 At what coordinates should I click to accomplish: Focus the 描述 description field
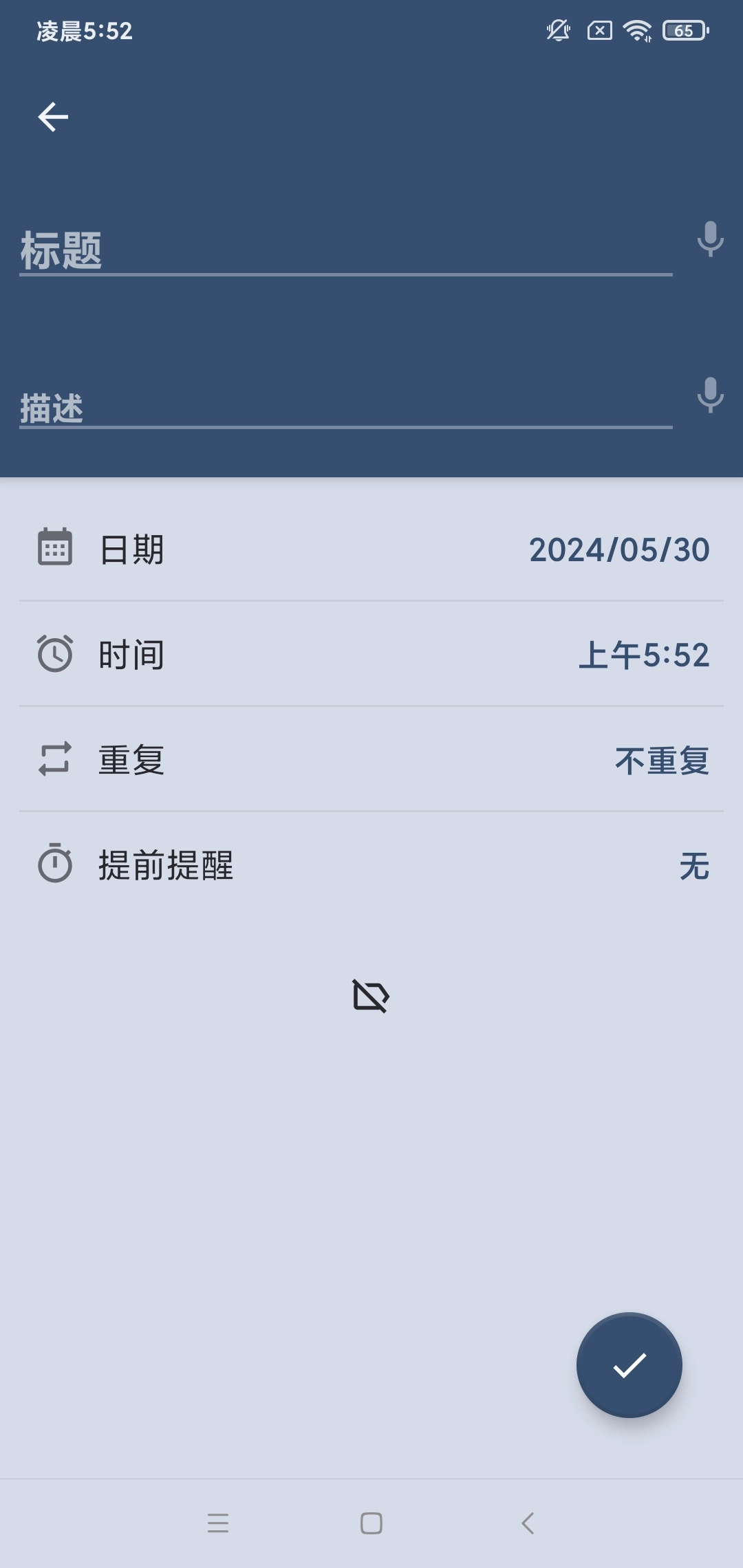[x=344, y=409]
